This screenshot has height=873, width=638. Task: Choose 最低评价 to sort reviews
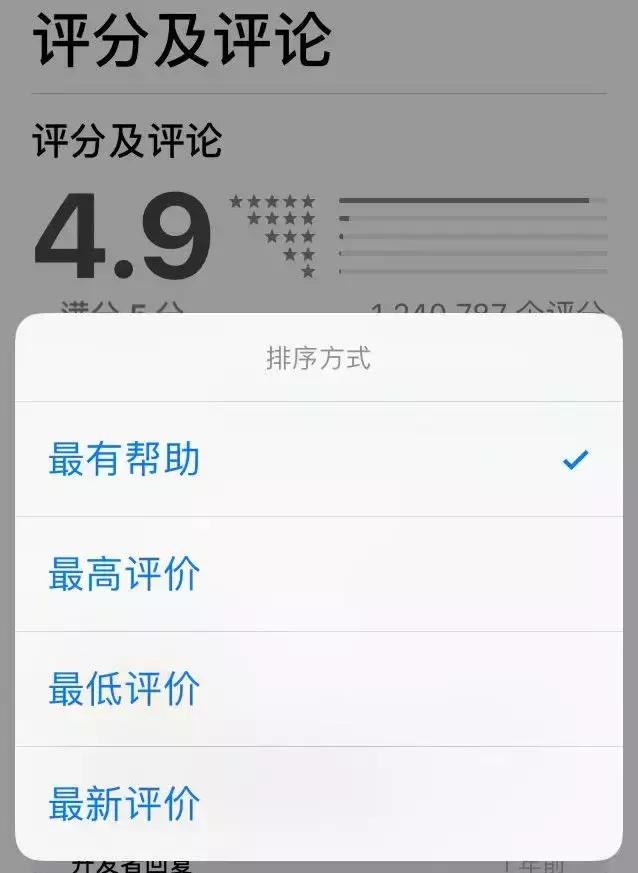coord(125,689)
